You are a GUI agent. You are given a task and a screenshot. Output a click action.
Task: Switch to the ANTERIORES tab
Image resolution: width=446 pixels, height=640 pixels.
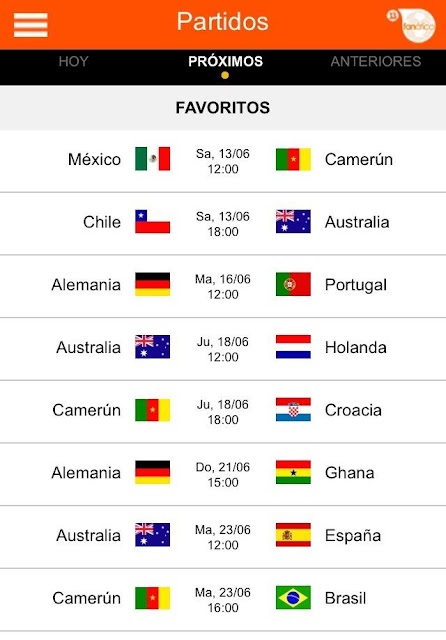376,62
